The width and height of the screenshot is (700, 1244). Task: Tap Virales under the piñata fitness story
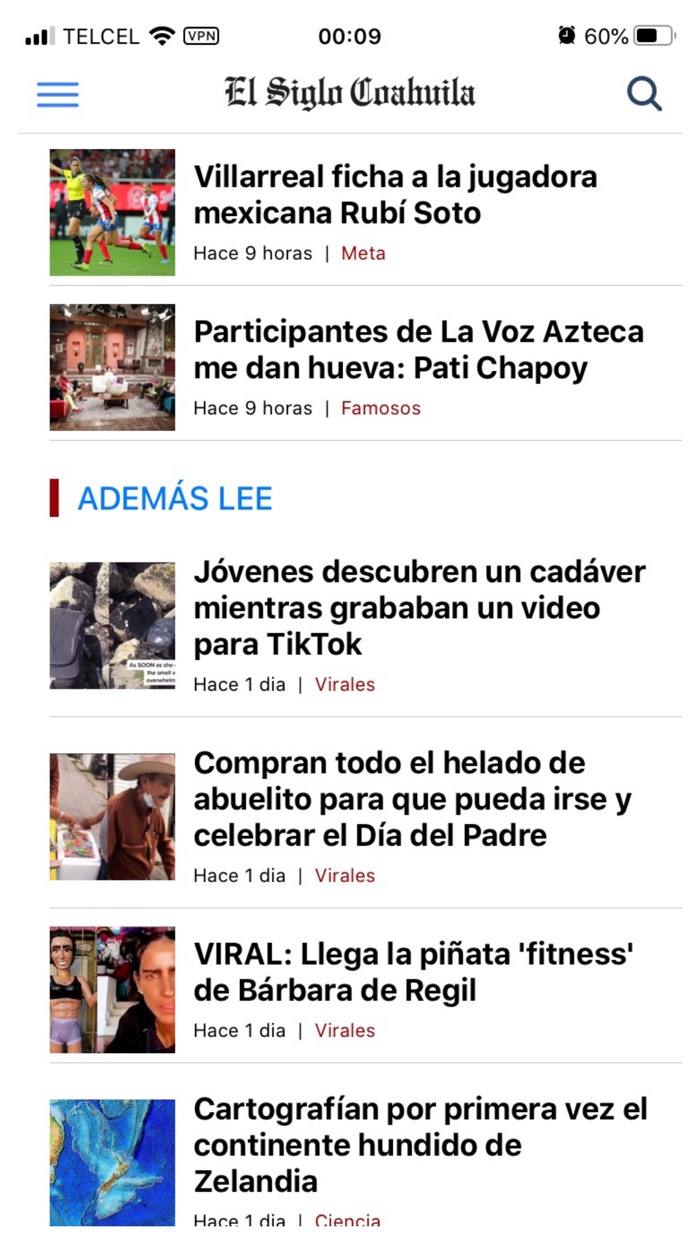tap(345, 1031)
